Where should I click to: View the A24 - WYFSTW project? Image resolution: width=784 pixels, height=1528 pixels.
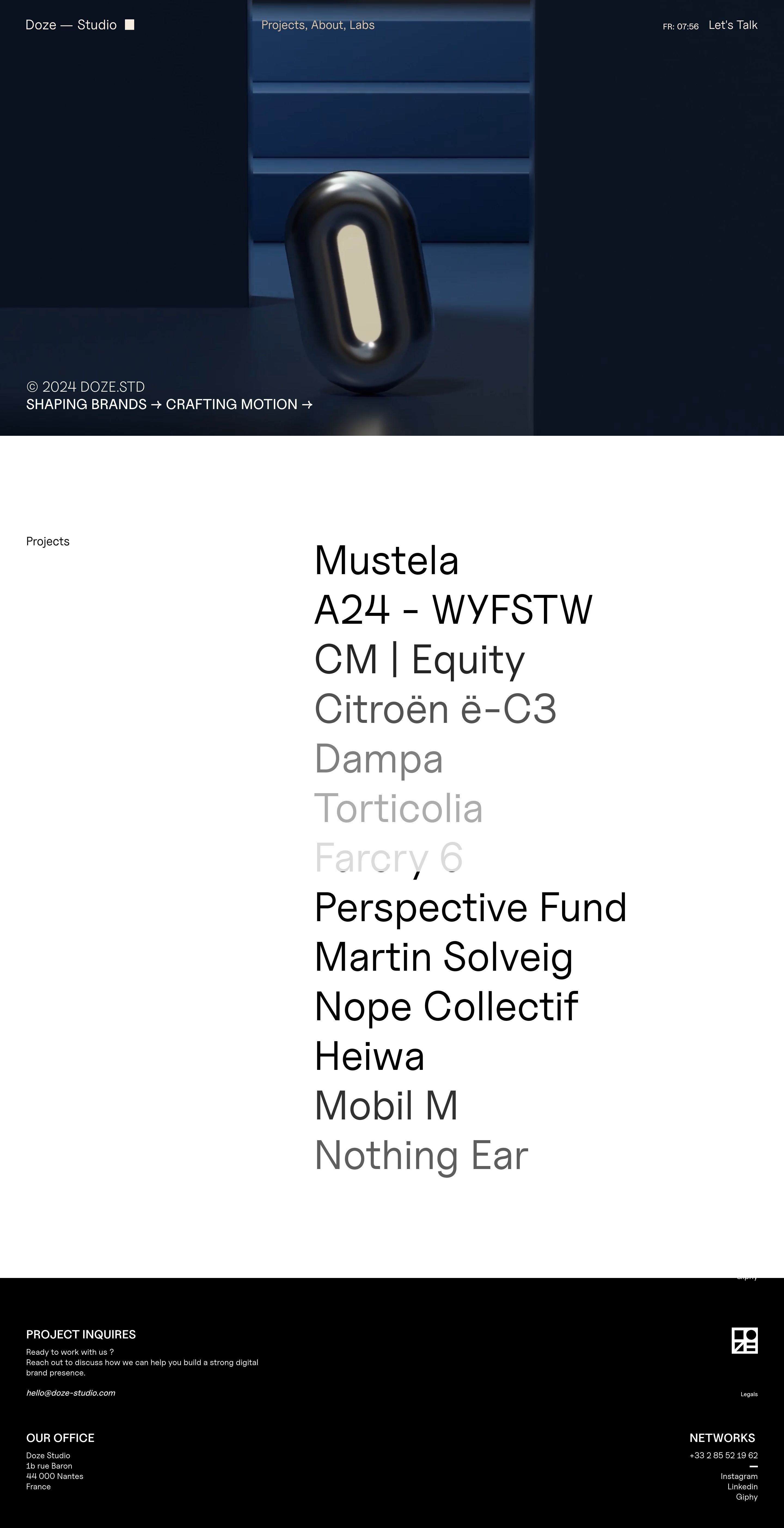click(x=453, y=610)
